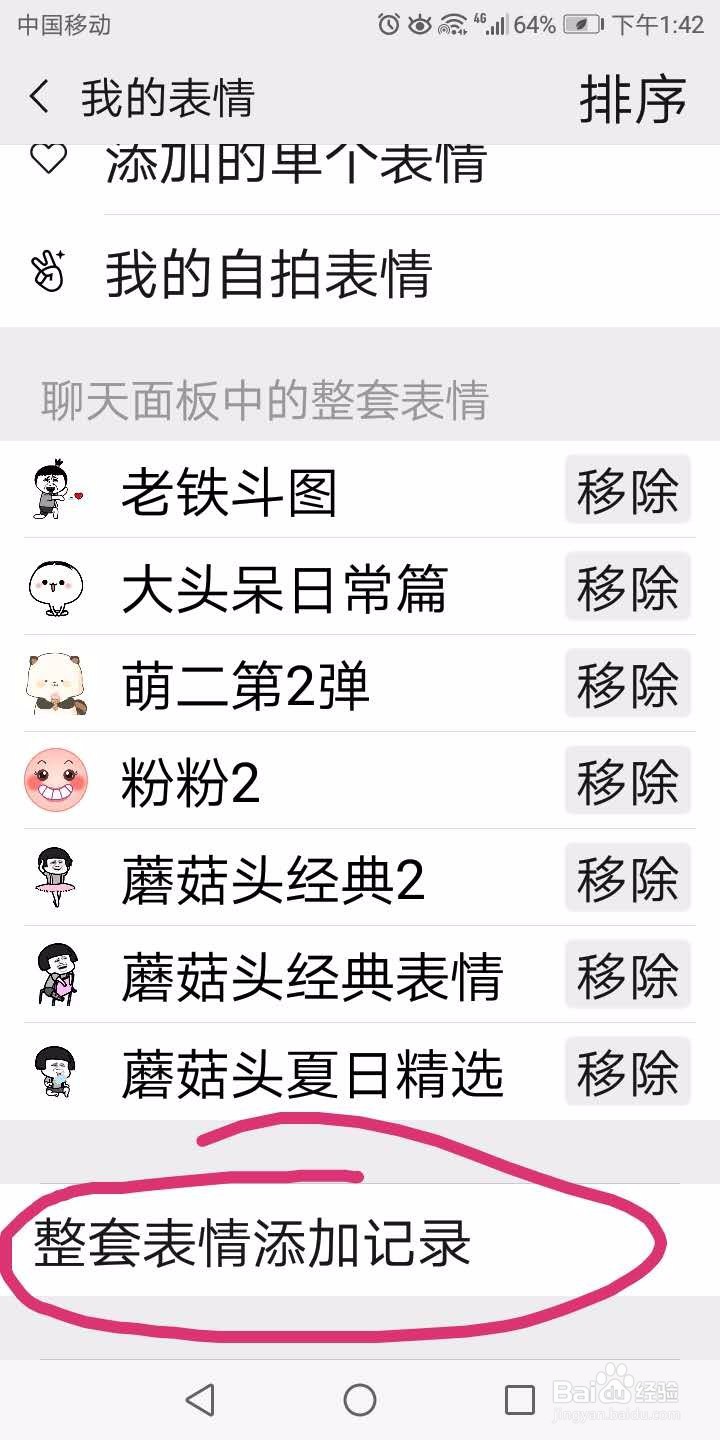Remove the 粉粉2 sticker pack

(627, 781)
